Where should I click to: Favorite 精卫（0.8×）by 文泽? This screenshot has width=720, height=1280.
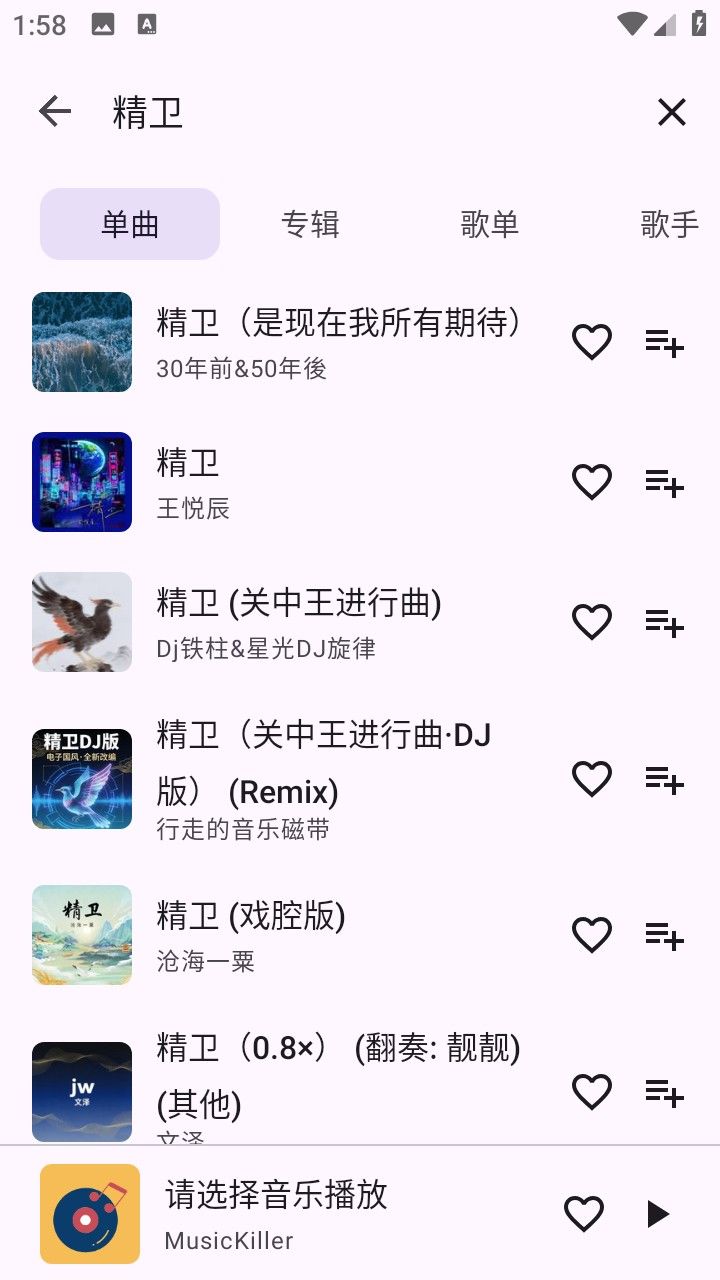(591, 1091)
